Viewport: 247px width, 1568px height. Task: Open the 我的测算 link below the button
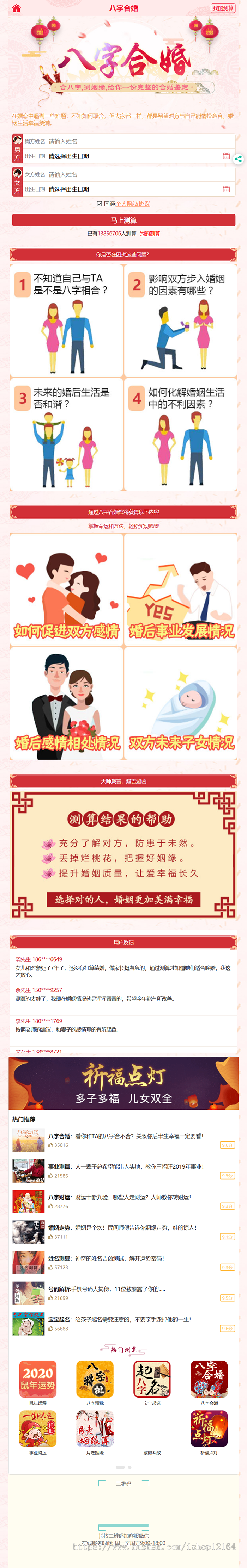(150, 234)
